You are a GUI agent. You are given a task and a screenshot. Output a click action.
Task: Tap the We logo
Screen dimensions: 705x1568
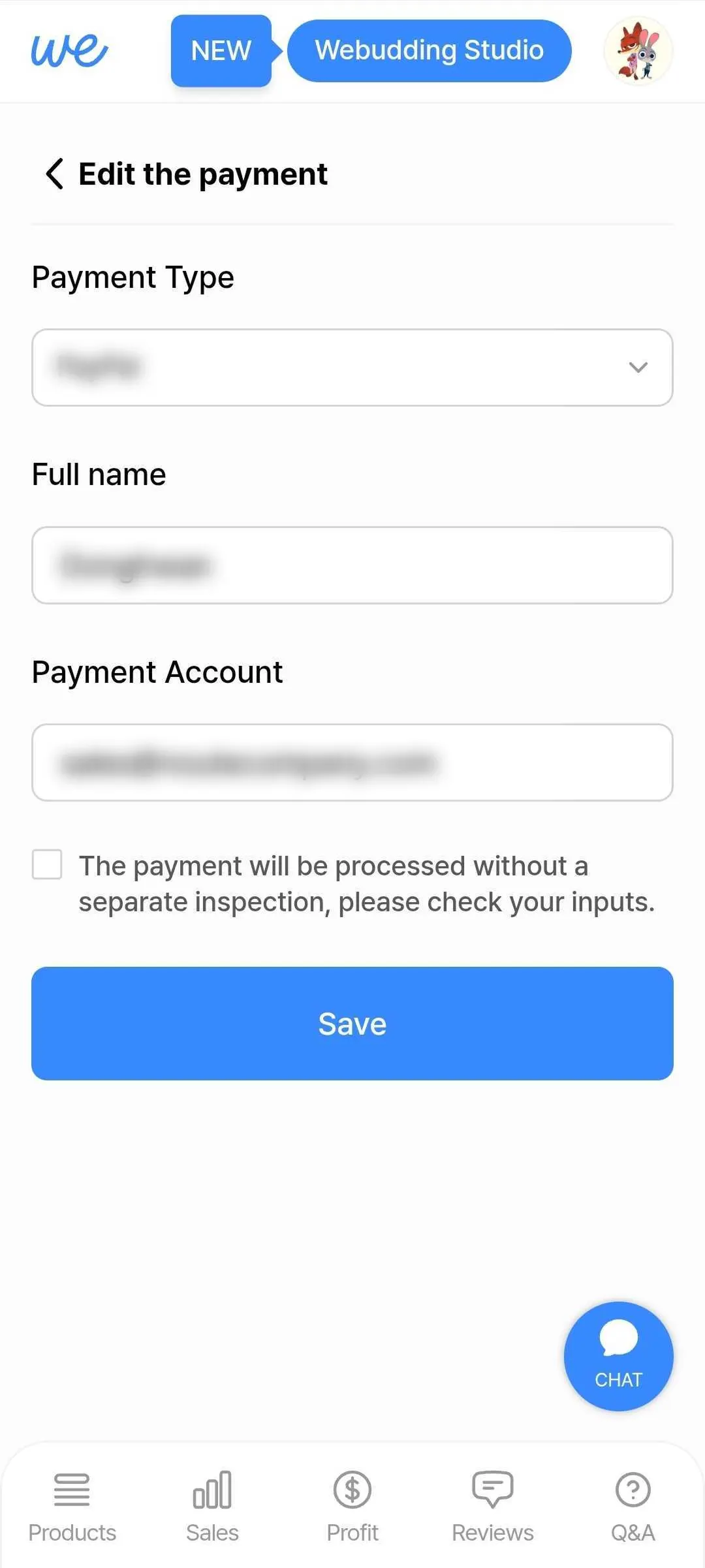coord(70,51)
